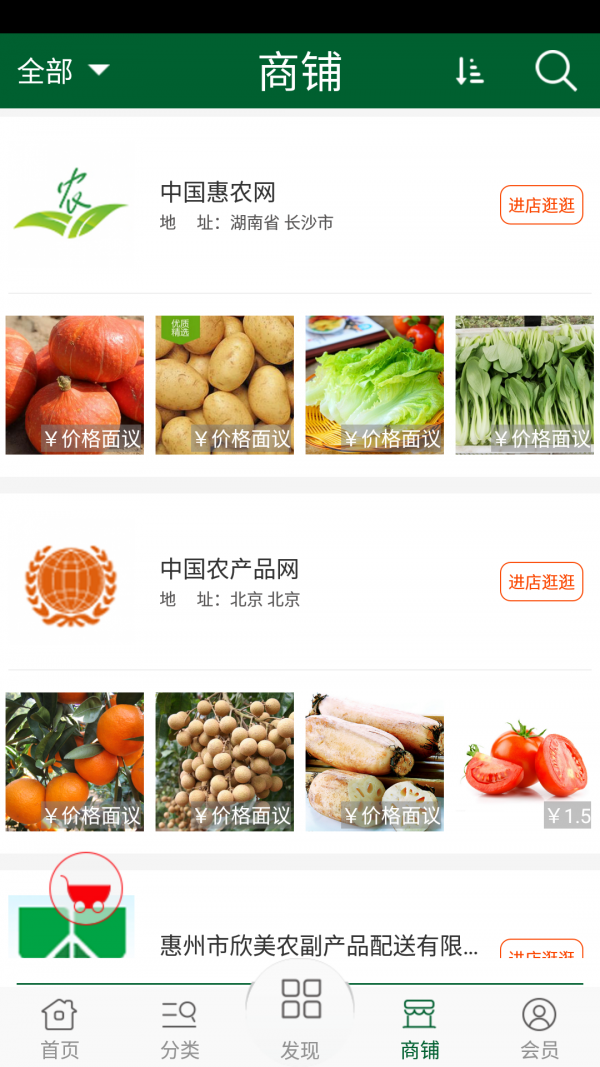
Task: Open the floating shopping cart button
Action: (x=86, y=887)
